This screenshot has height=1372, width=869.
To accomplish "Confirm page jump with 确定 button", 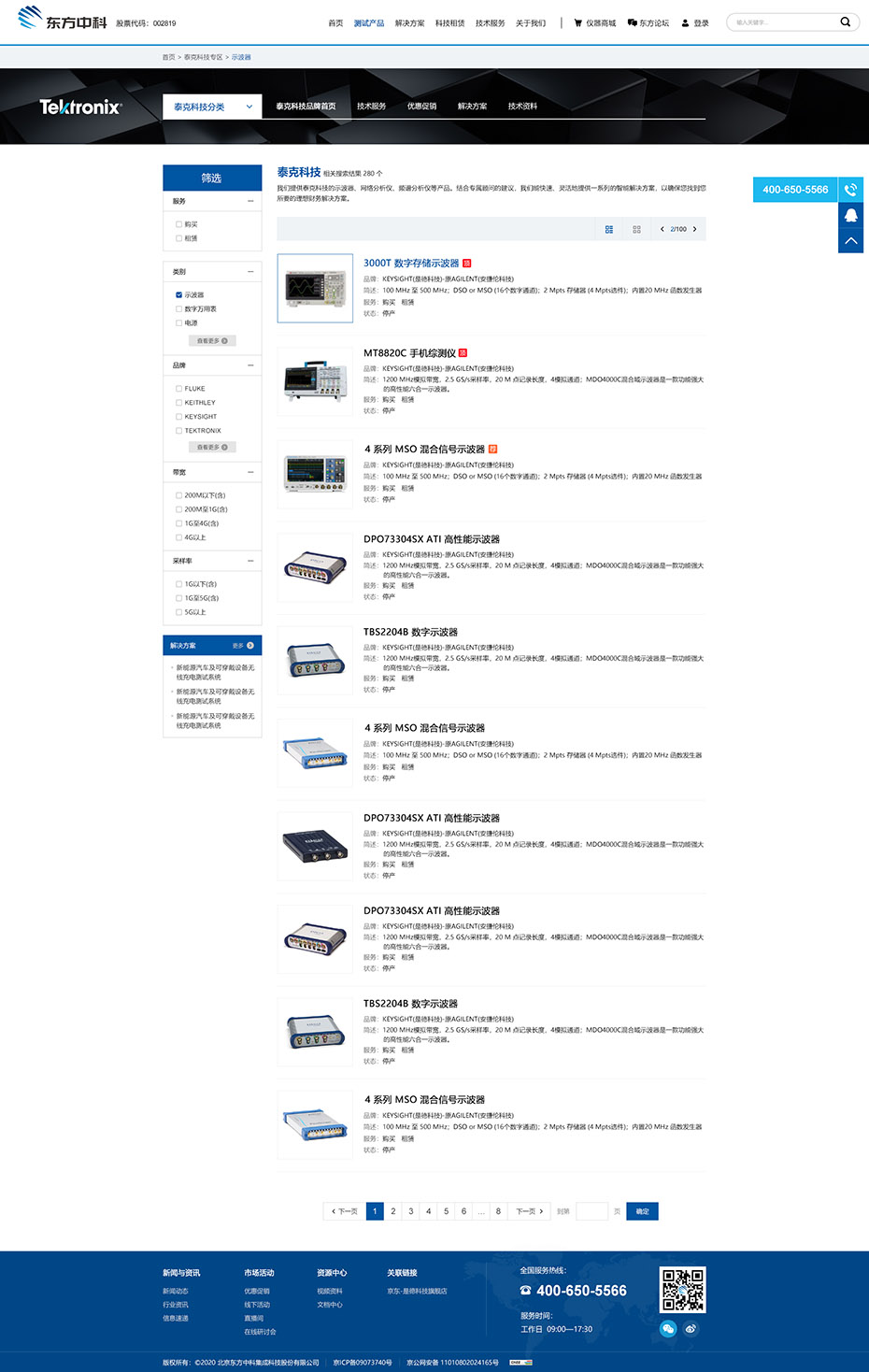I will point(642,1211).
